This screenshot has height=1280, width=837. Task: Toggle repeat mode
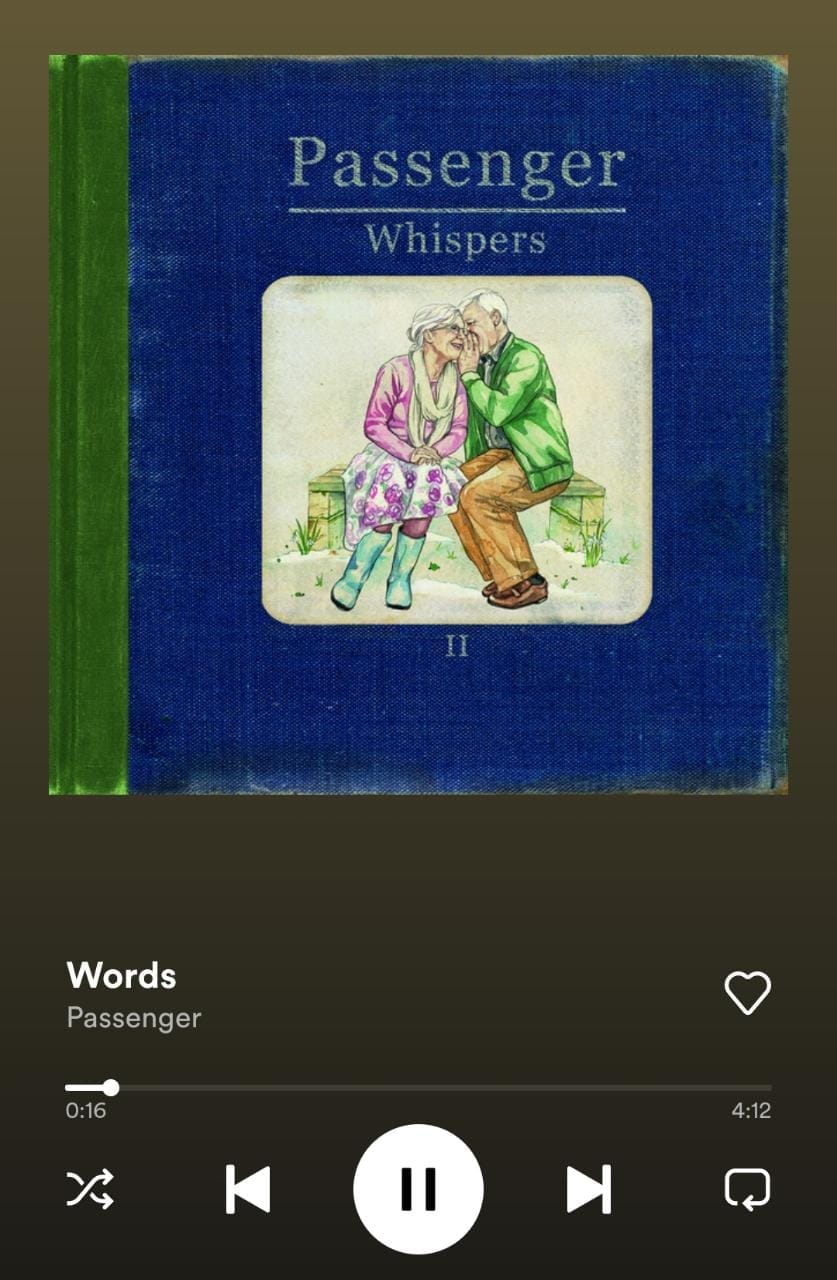pos(747,1189)
